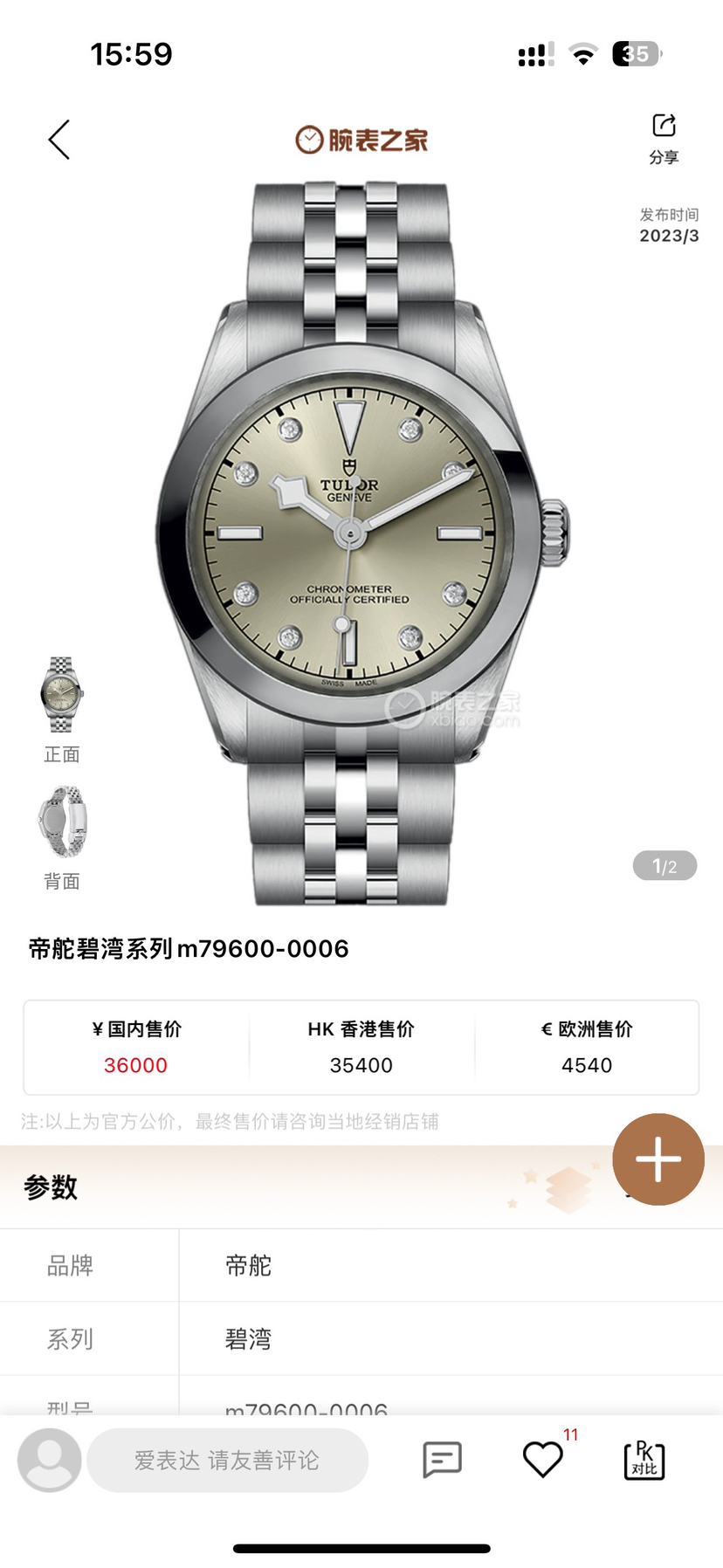The height and width of the screenshot is (1568, 723).
Task: Open the large Tudor watch photo
Action: tap(360, 541)
